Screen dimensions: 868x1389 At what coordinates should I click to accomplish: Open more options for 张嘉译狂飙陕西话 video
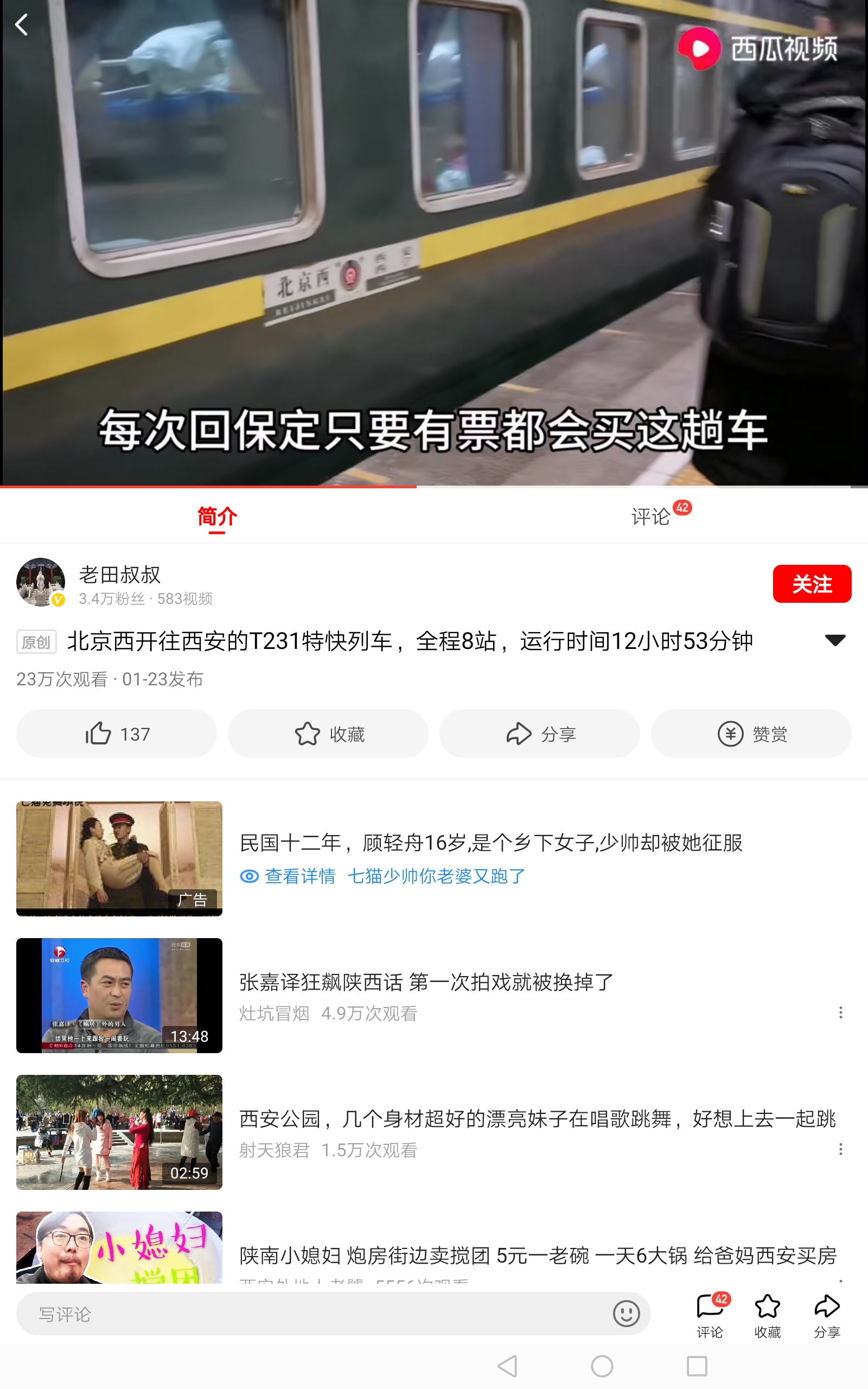click(x=840, y=1012)
